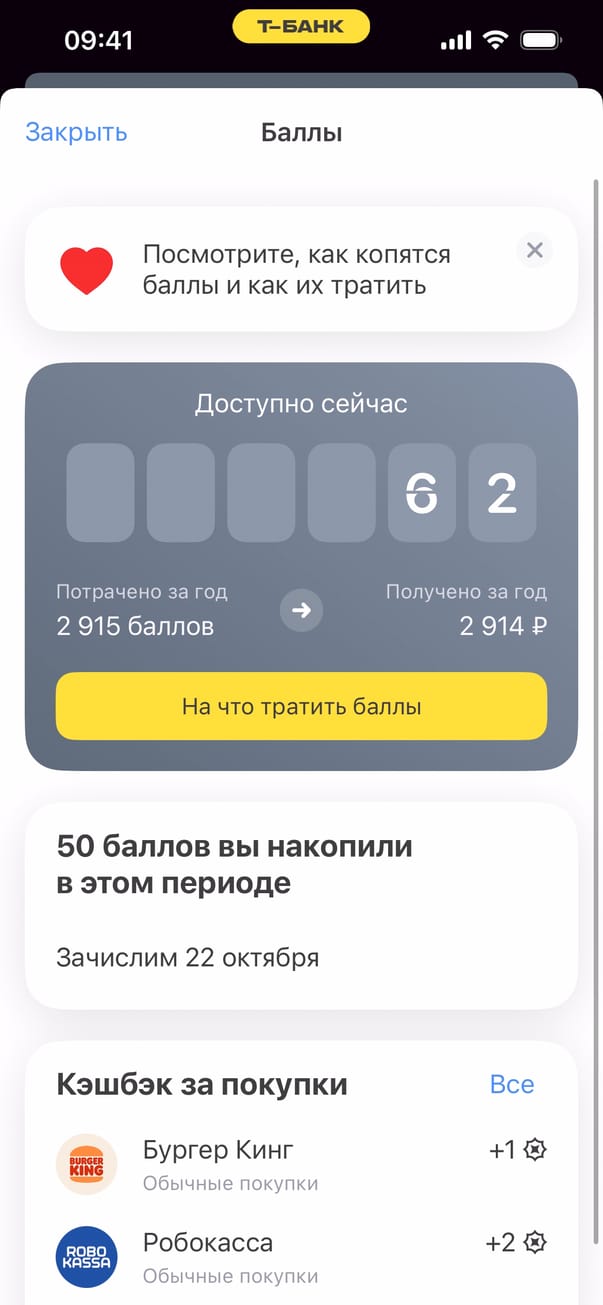
Task: Open the Бургер Кинг cashback entry
Action: click(x=301, y=1164)
